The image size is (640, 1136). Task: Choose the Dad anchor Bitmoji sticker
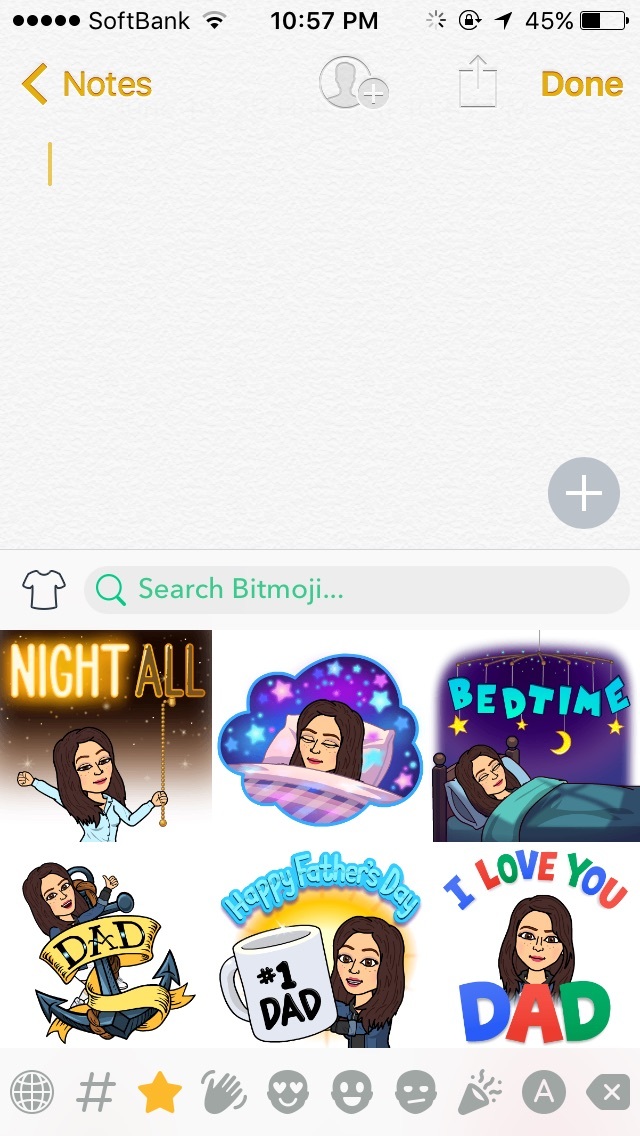(106, 944)
